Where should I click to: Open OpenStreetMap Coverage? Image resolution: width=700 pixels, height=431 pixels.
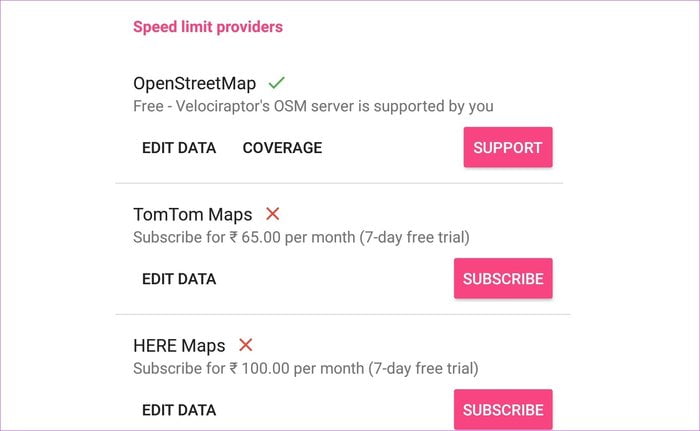pos(282,148)
